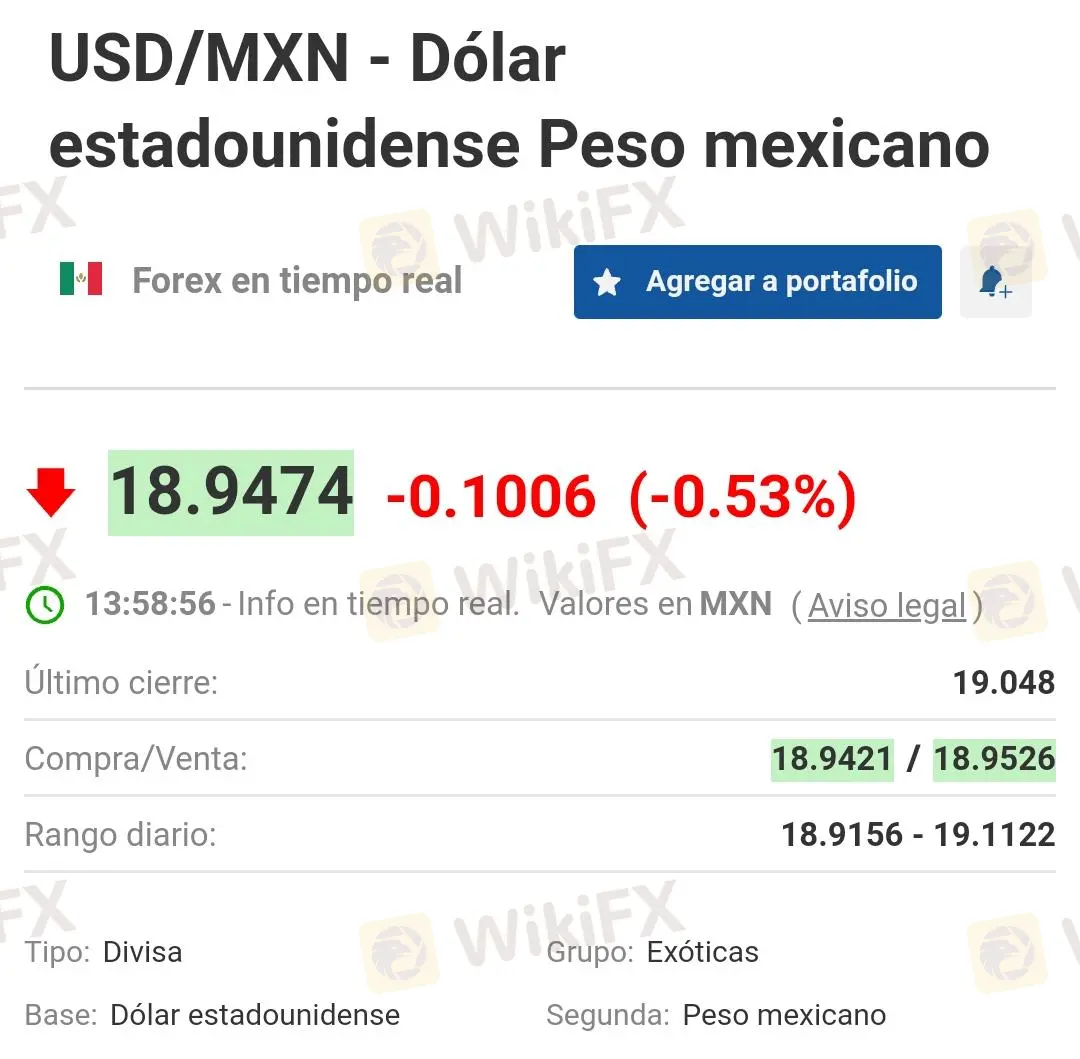Tap the Agregar a portafolio button
The height and width of the screenshot is (1059, 1080).
point(758,282)
